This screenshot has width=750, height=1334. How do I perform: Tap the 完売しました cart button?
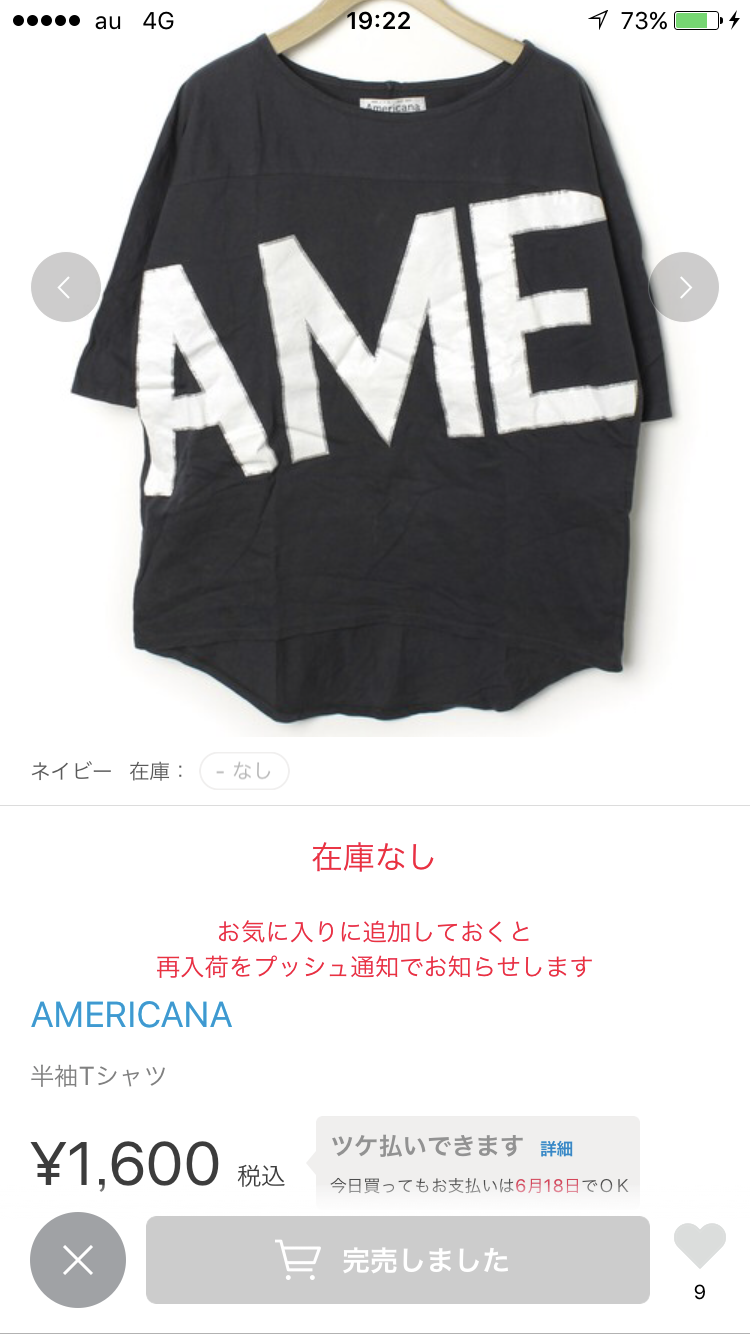(397, 1260)
